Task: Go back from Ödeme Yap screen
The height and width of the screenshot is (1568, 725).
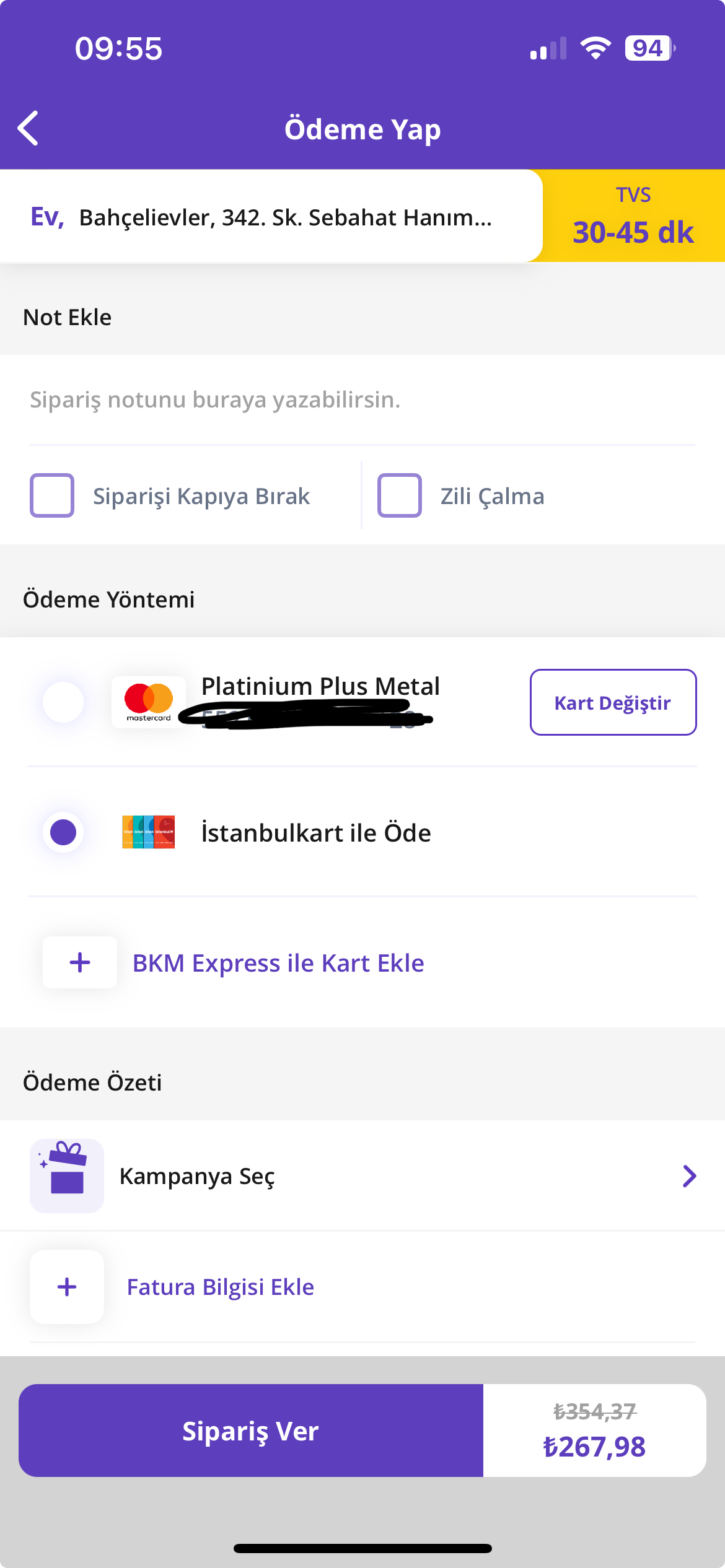Action: [x=29, y=129]
